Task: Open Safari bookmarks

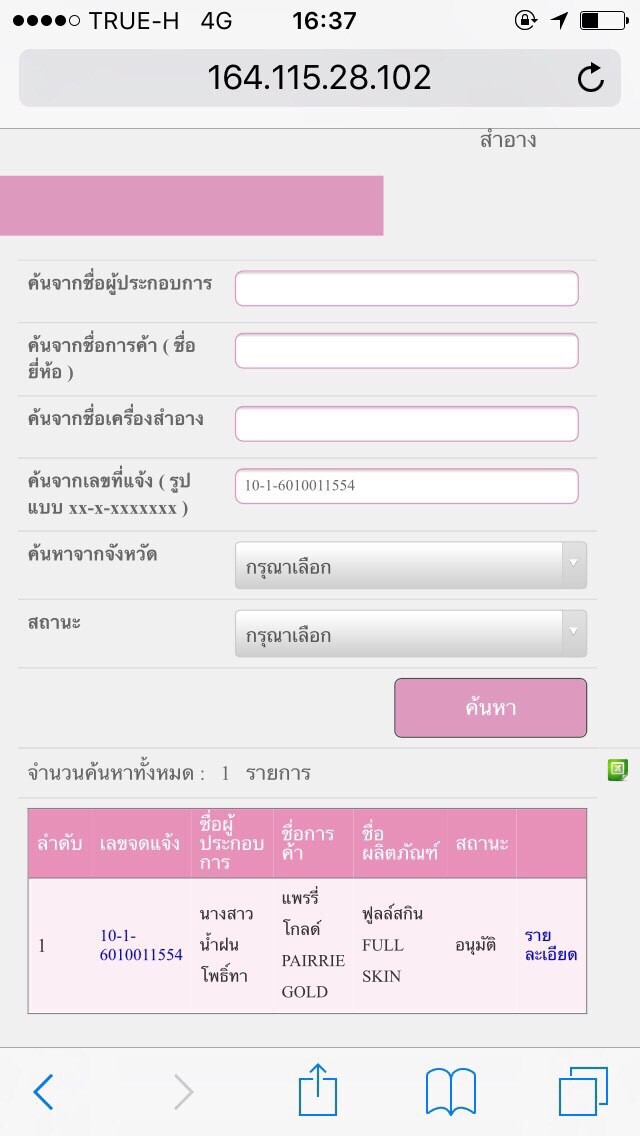Action: pyautogui.click(x=451, y=1091)
